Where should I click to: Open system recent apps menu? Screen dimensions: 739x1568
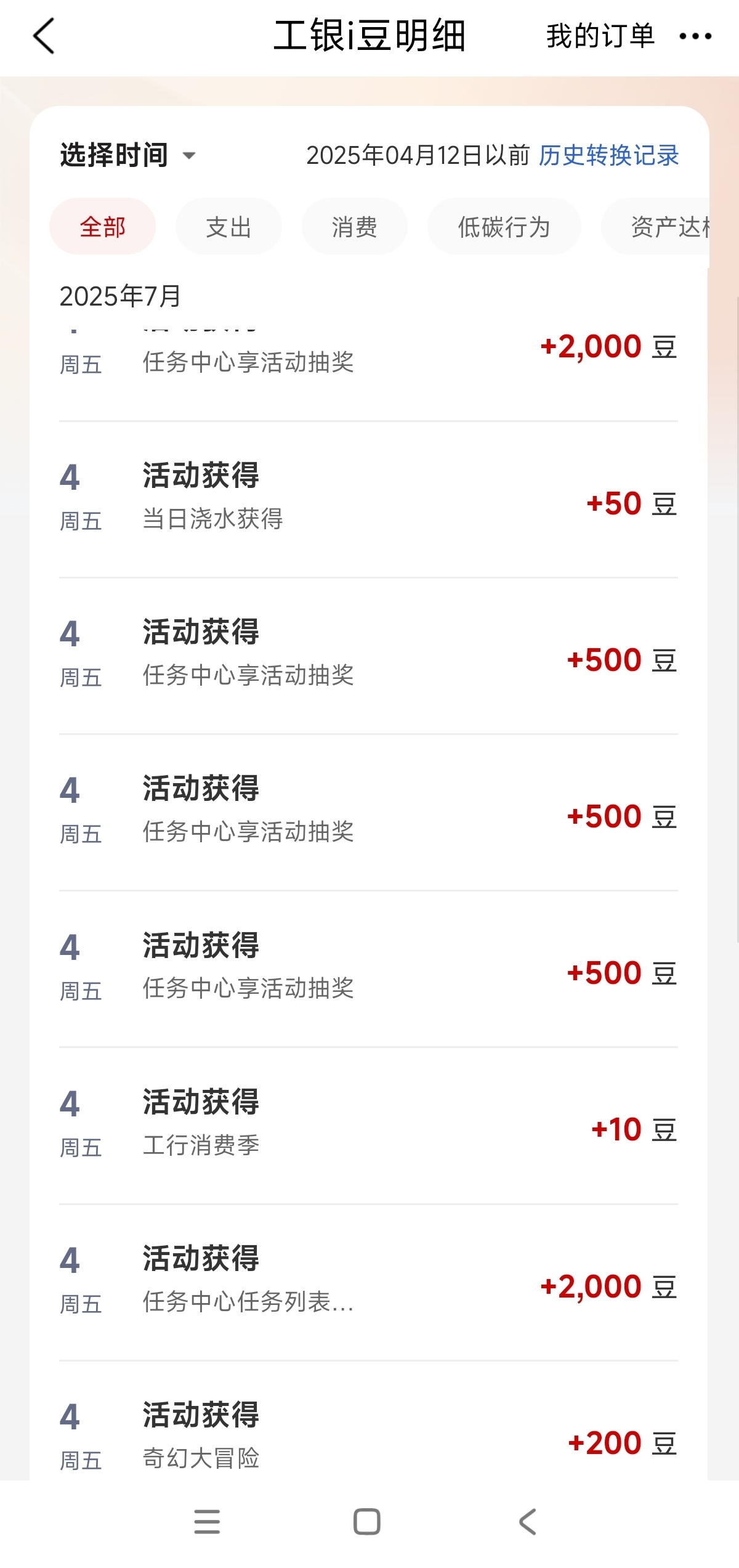point(207,1522)
